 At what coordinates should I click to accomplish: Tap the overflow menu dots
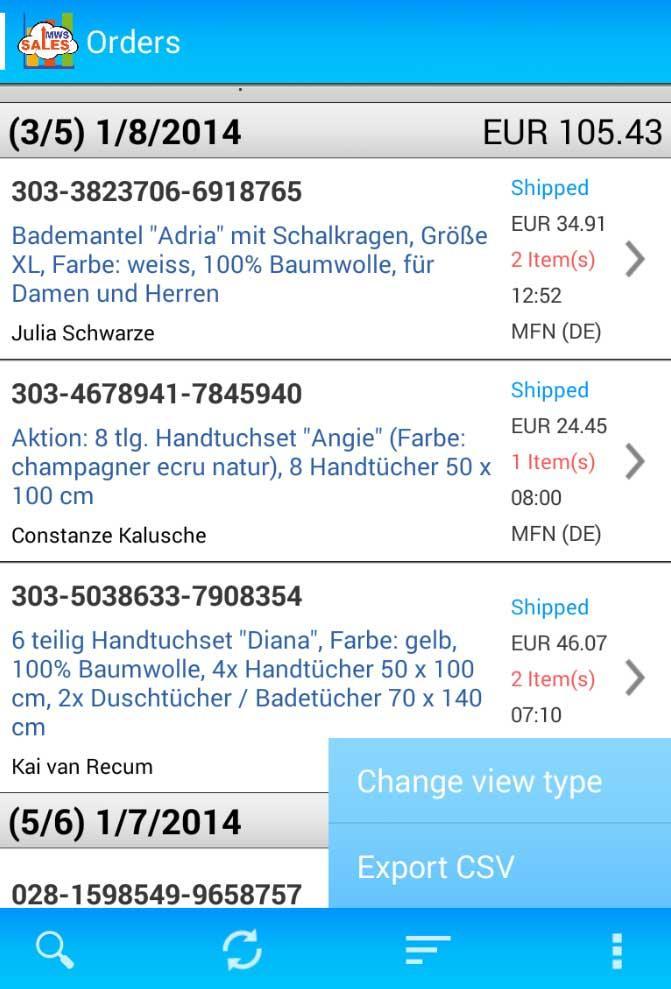point(617,948)
